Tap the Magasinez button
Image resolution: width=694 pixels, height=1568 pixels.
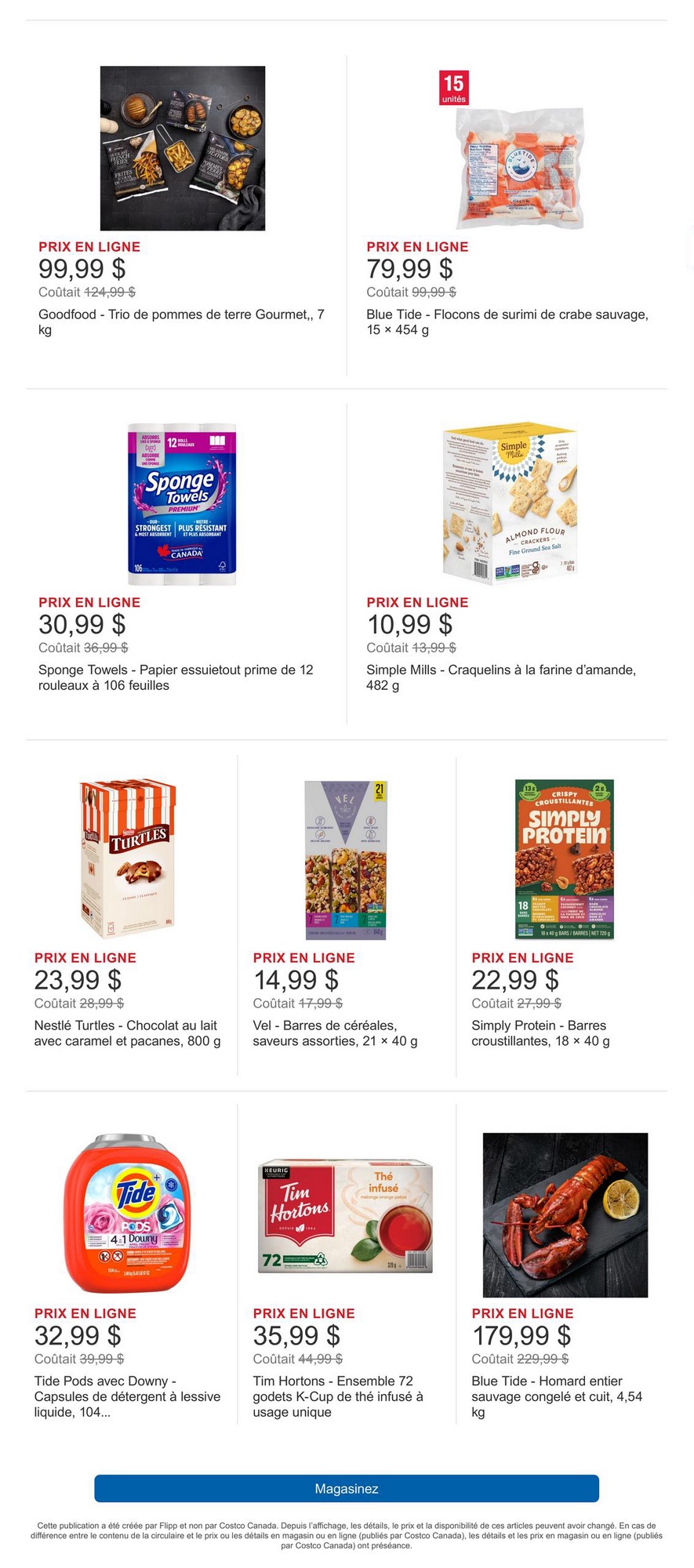coord(347,1488)
